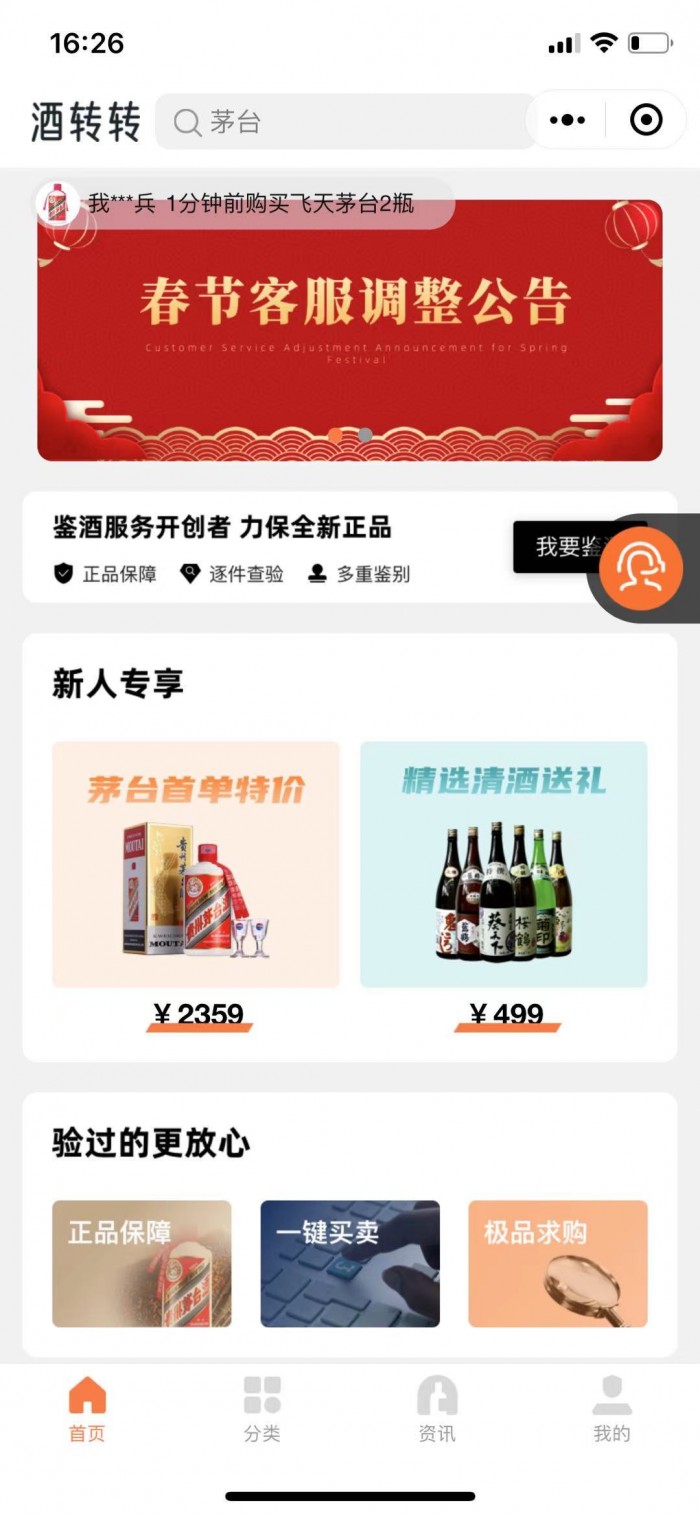Open the 正品保障 tile
The image size is (700, 1516).
tap(142, 1263)
